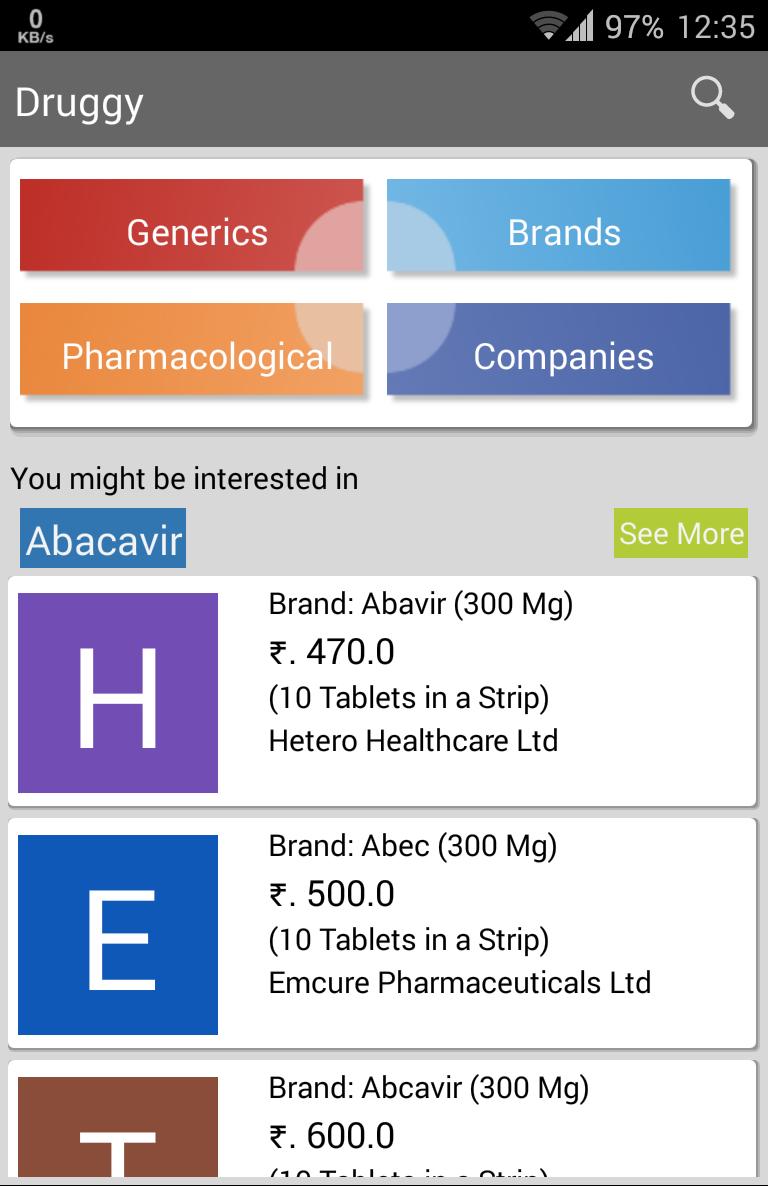The height and width of the screenshot is (1186, 768).
Task: Open the search icon in the action bar
Action: [711, 99]
